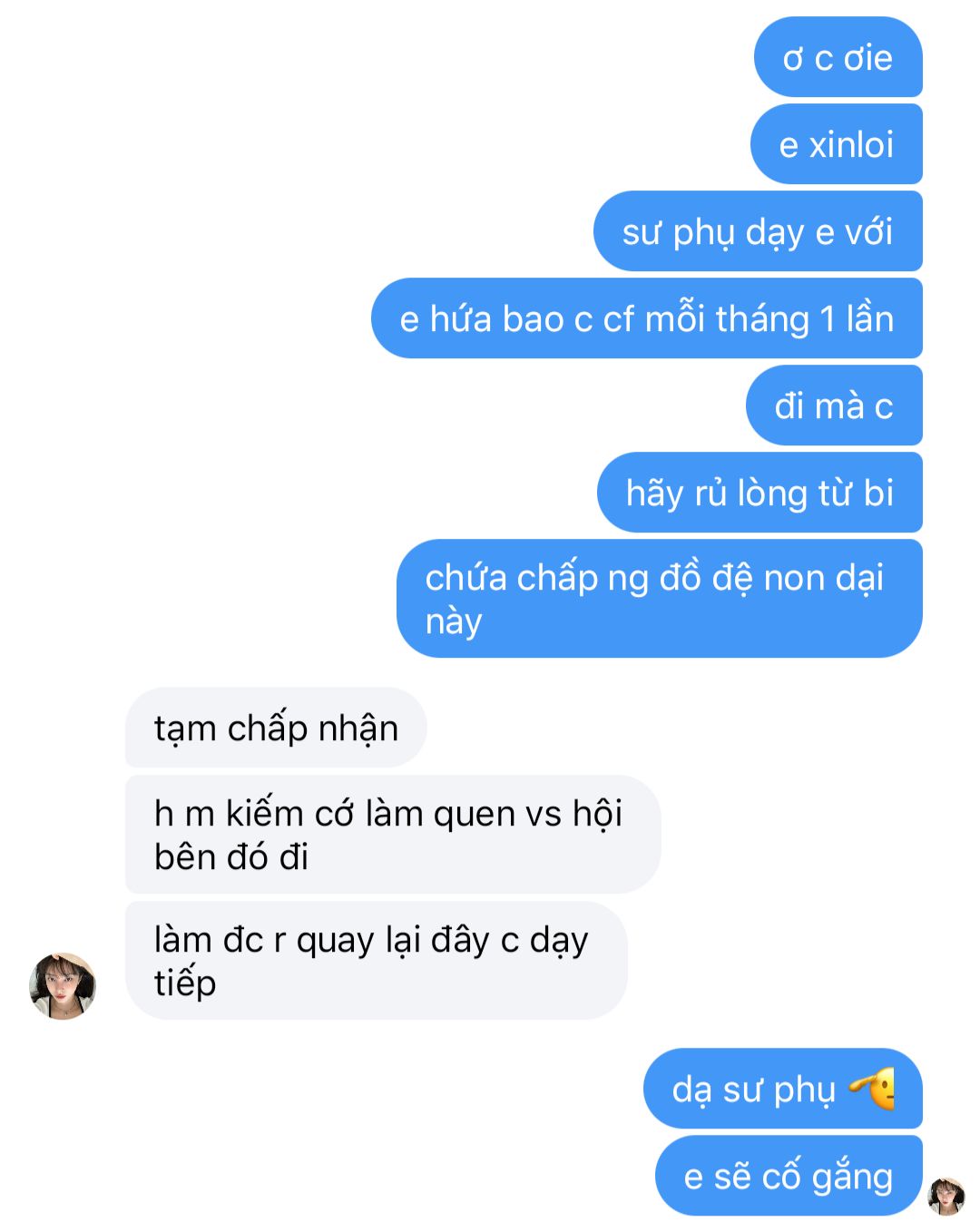980x1232 pixels.
Task: Tap the 'tạm chấp nhận' message bubble
Action: 276,728
